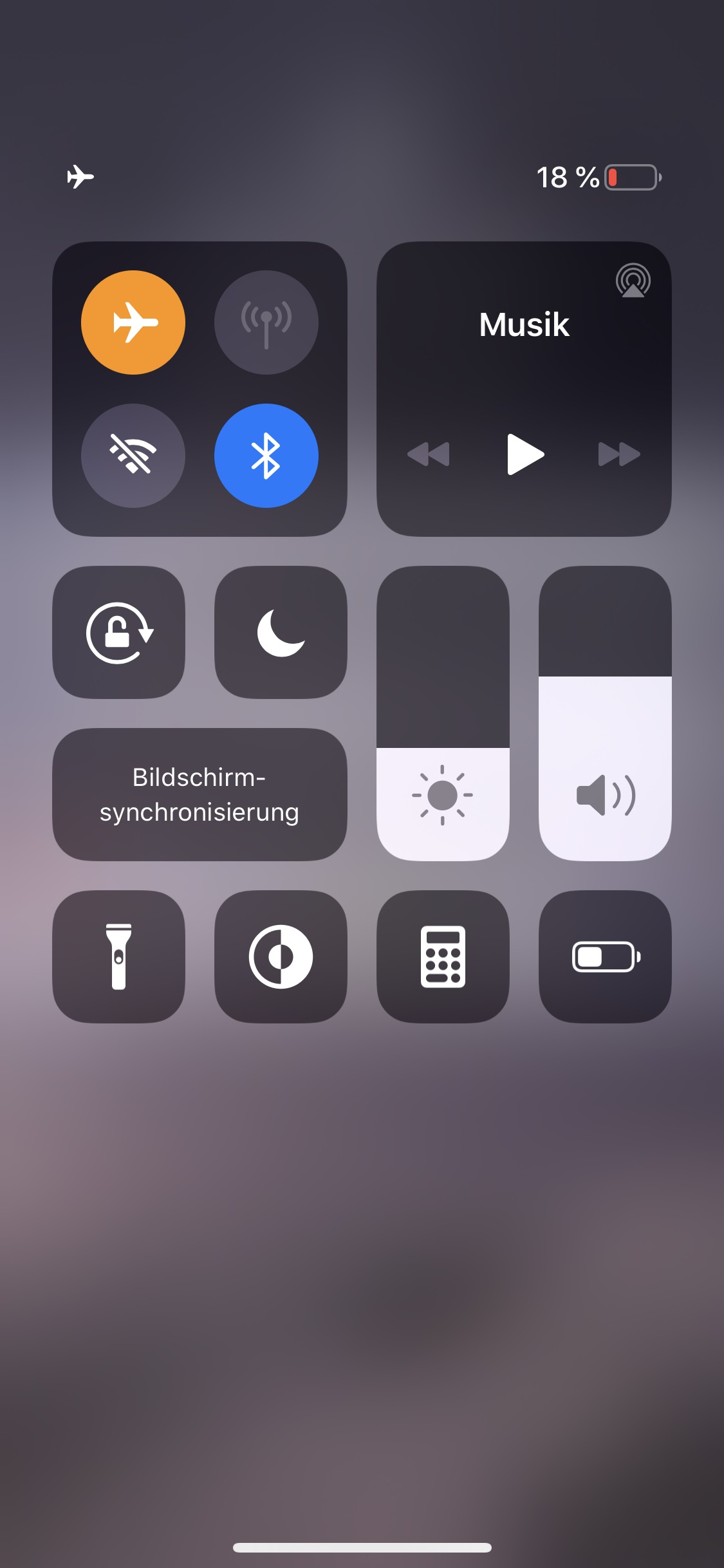Enable low power mode

605,957
